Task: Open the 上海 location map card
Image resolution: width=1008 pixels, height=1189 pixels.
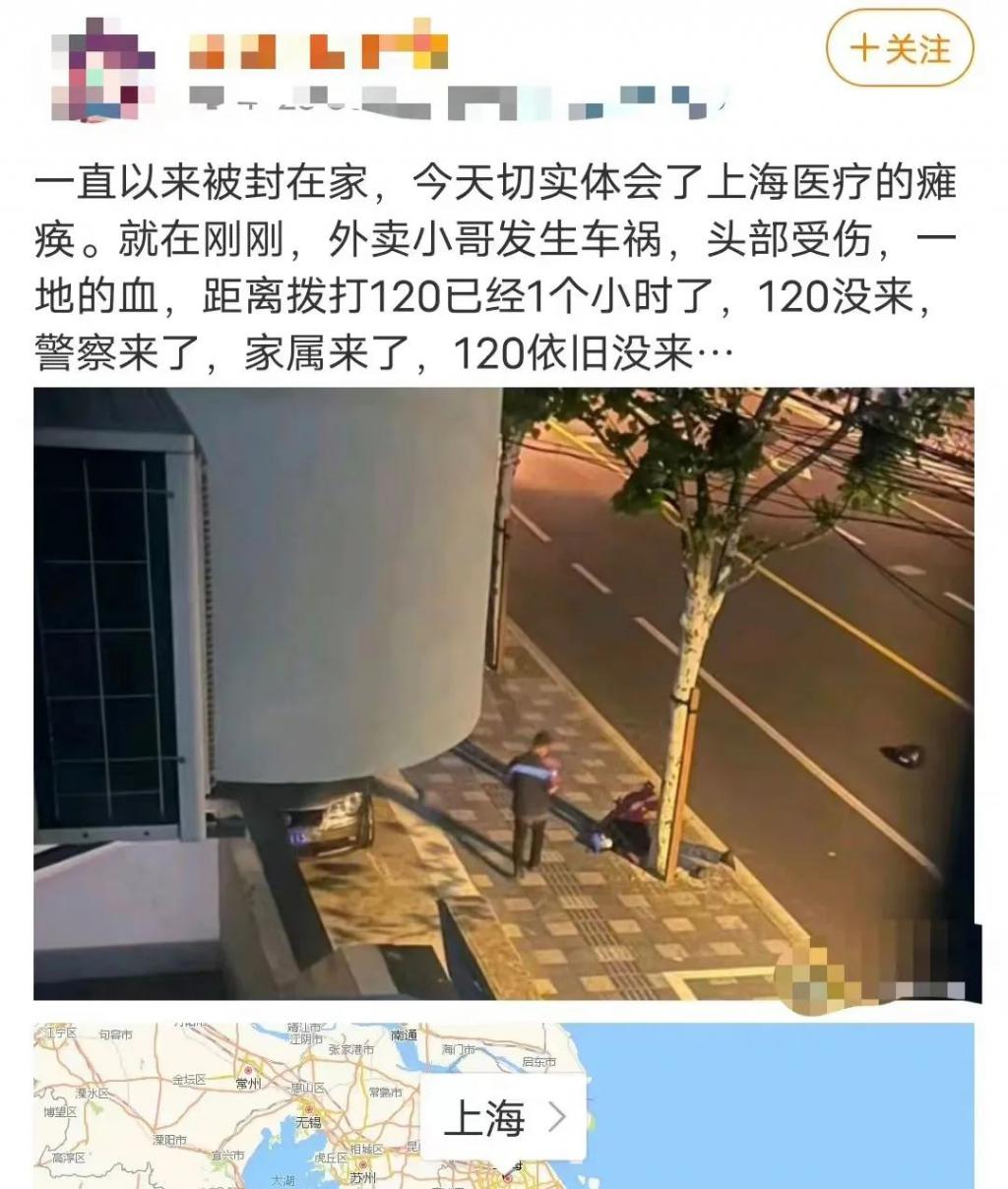Action: (504, 1118)
